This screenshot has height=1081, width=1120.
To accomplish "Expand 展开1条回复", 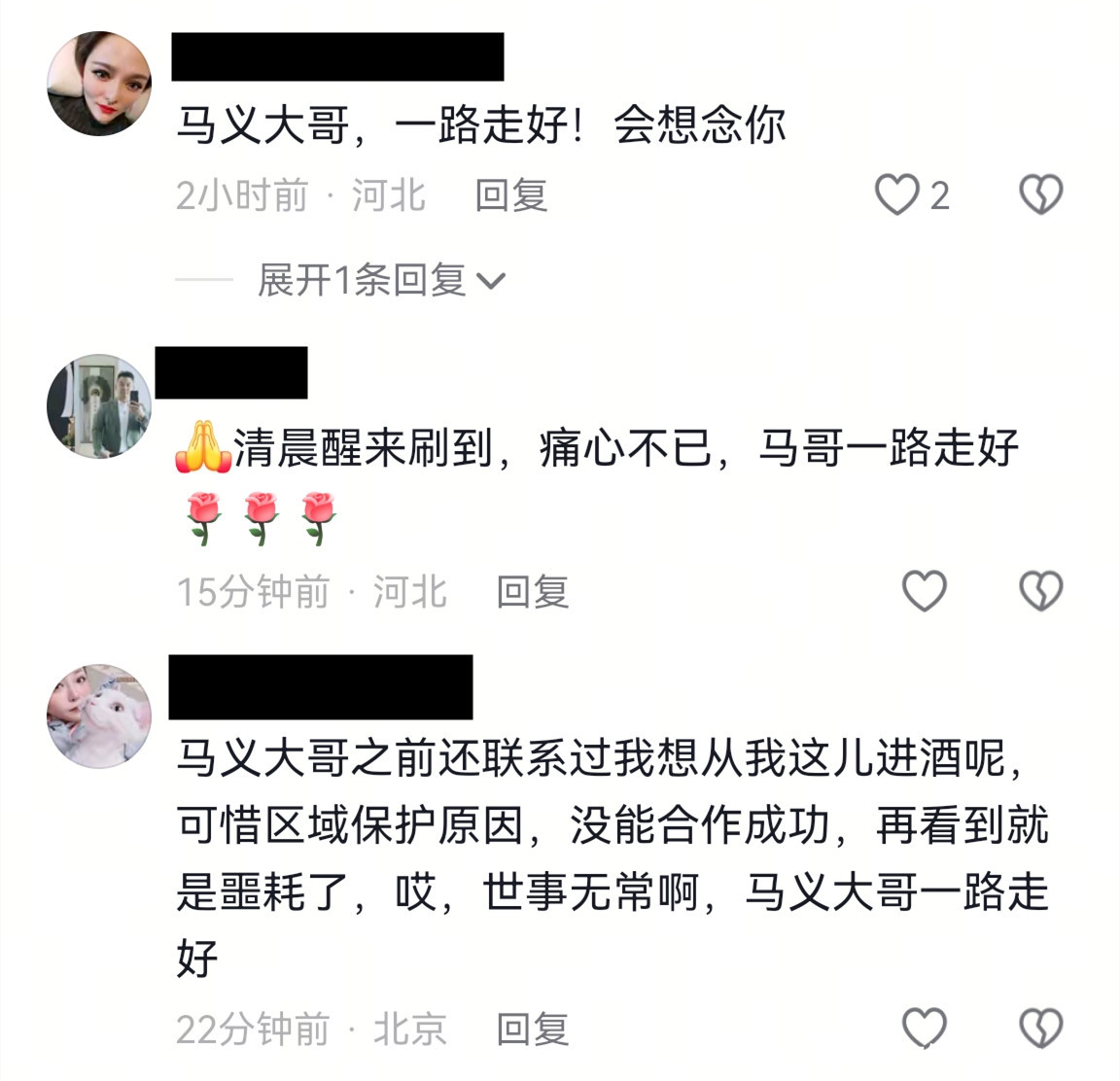I will pos(379,281).
